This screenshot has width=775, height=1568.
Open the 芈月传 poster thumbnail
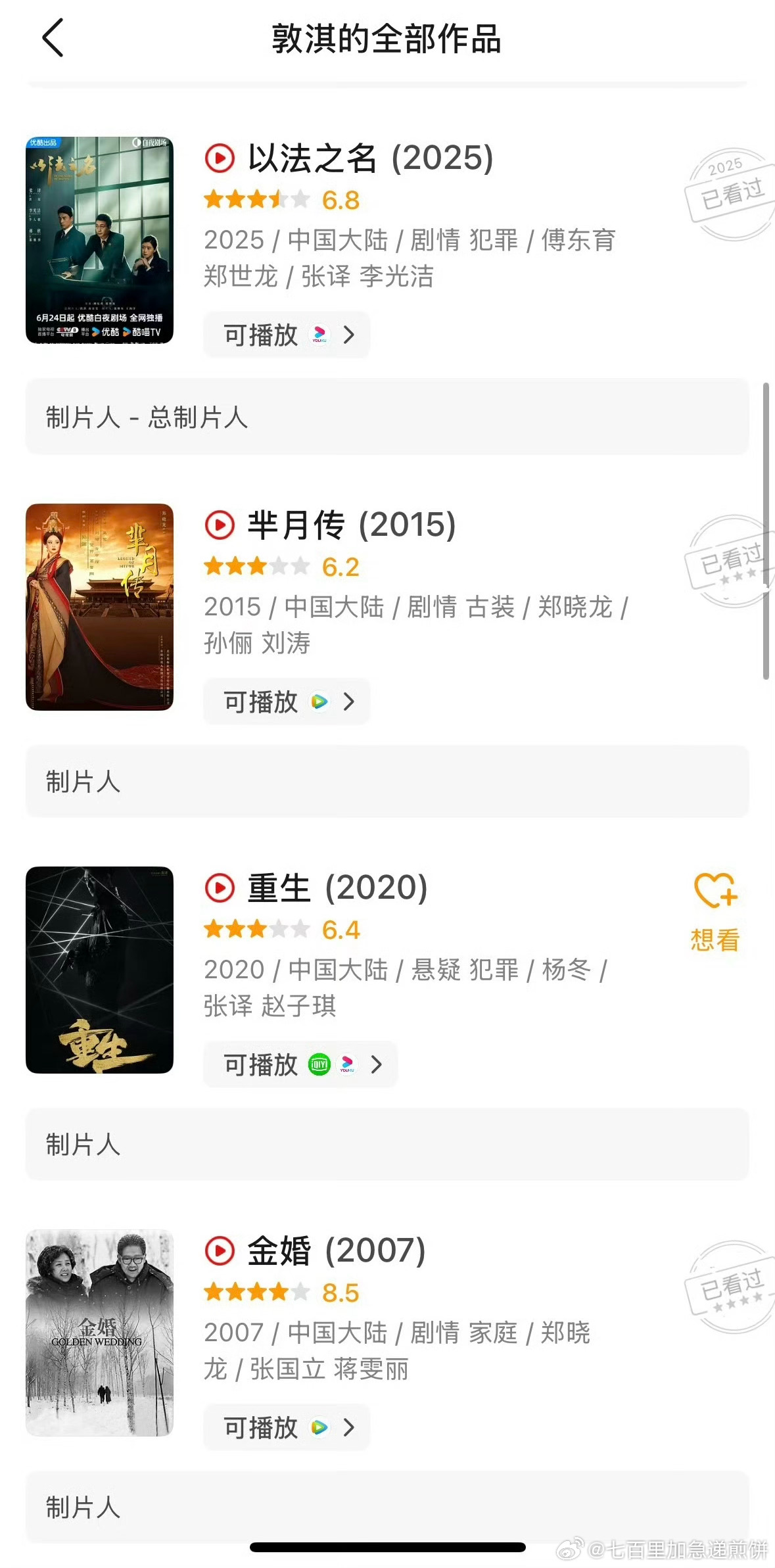[99, 607]
